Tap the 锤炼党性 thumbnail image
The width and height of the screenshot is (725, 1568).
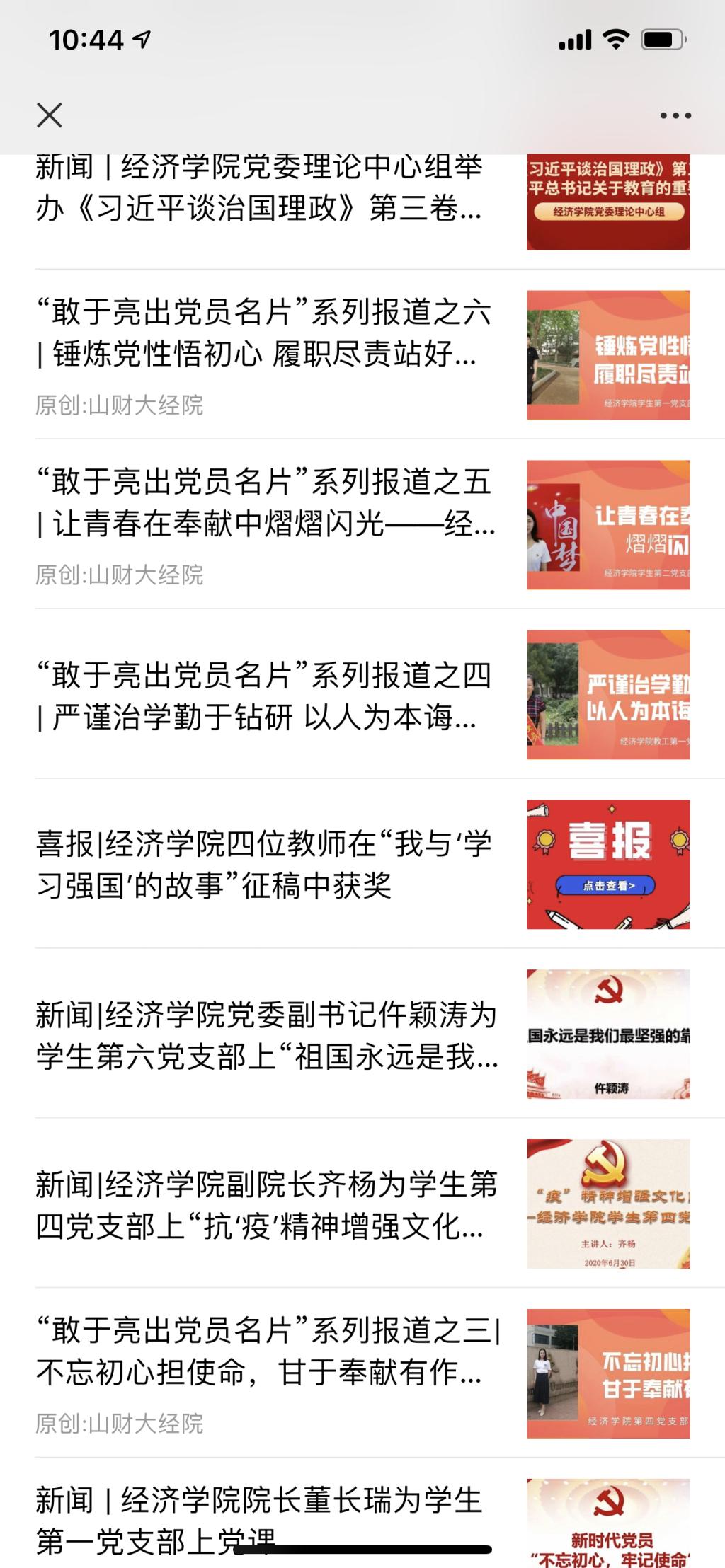(x=607, y=355)
